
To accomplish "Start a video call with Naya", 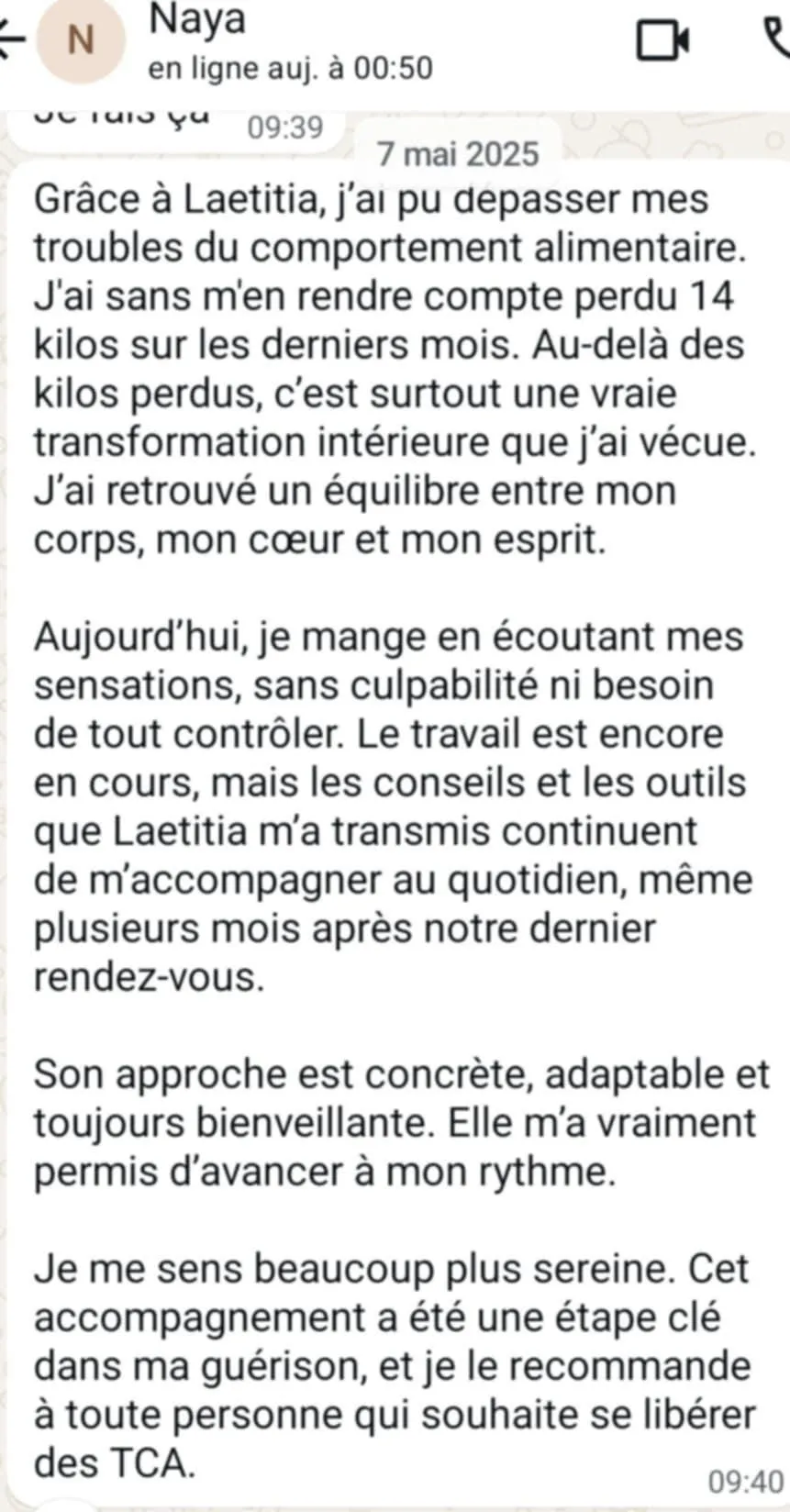I will click(662, 39).
